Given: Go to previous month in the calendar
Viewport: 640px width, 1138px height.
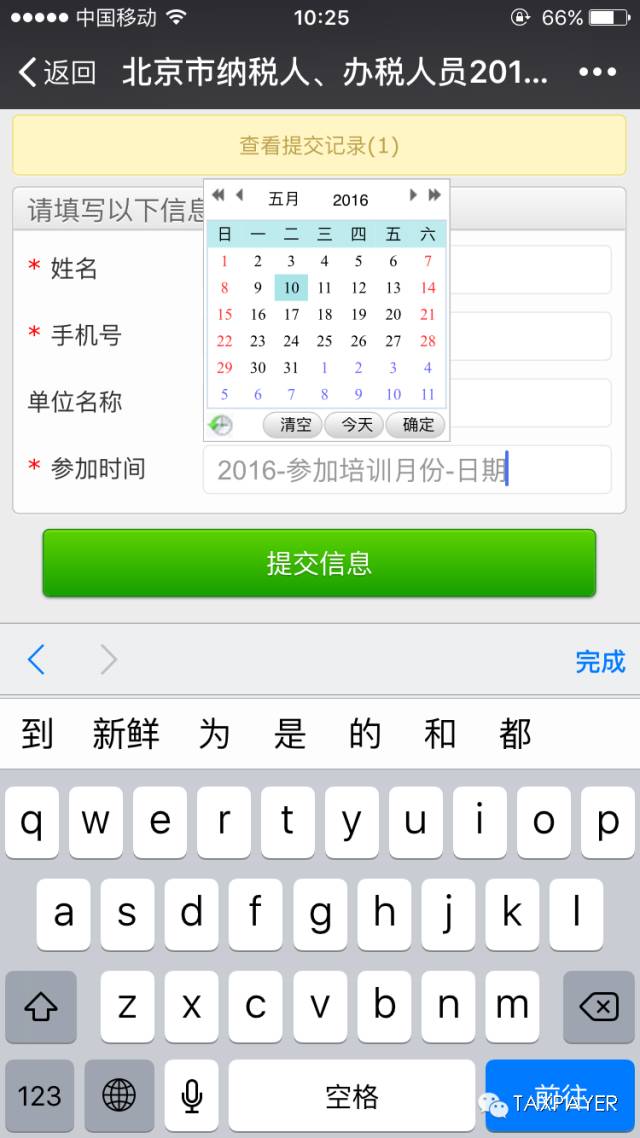Looking at the screenshot, I should point(239,196).
